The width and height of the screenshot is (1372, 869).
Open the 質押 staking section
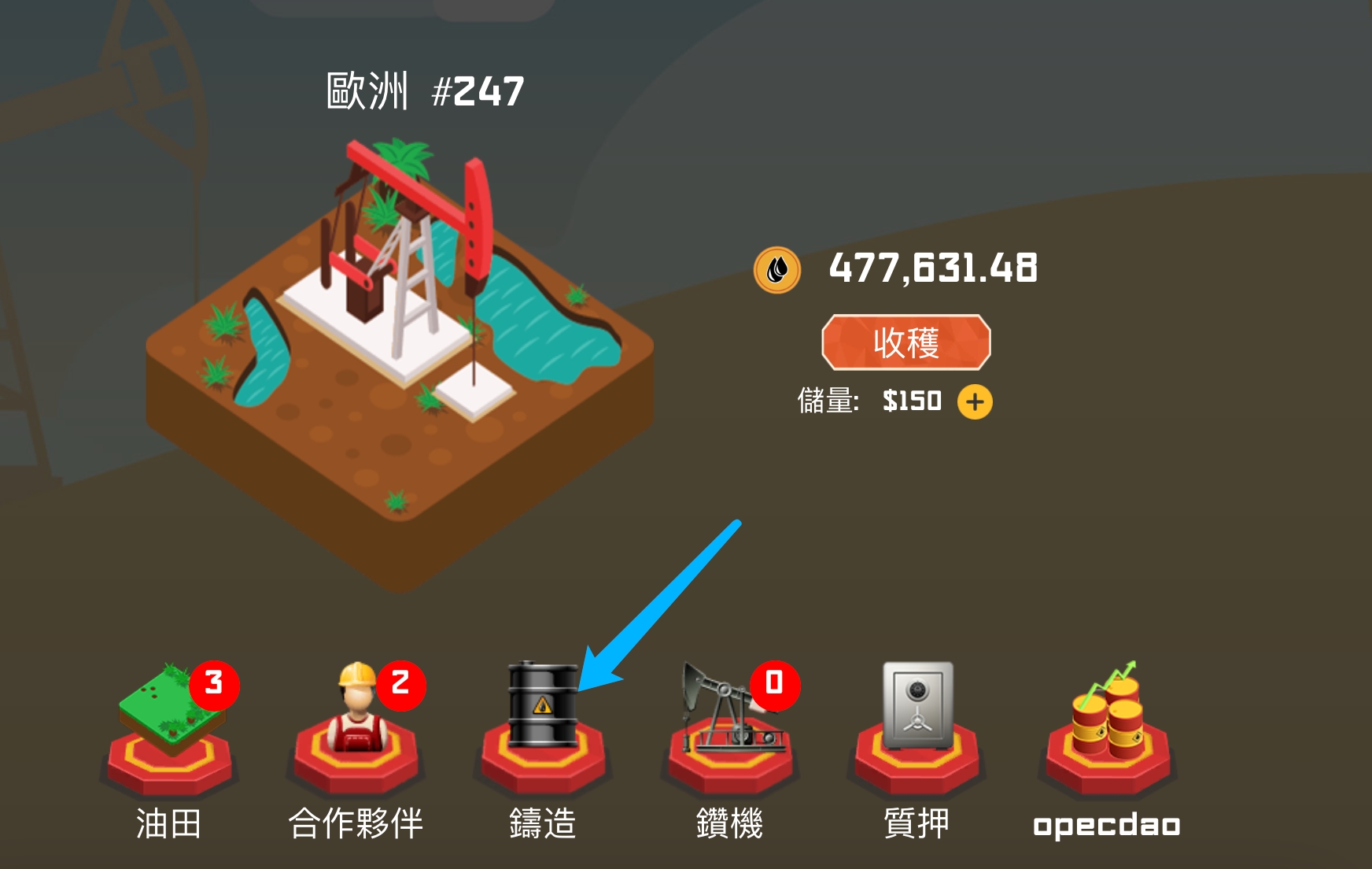coord(917,732)
